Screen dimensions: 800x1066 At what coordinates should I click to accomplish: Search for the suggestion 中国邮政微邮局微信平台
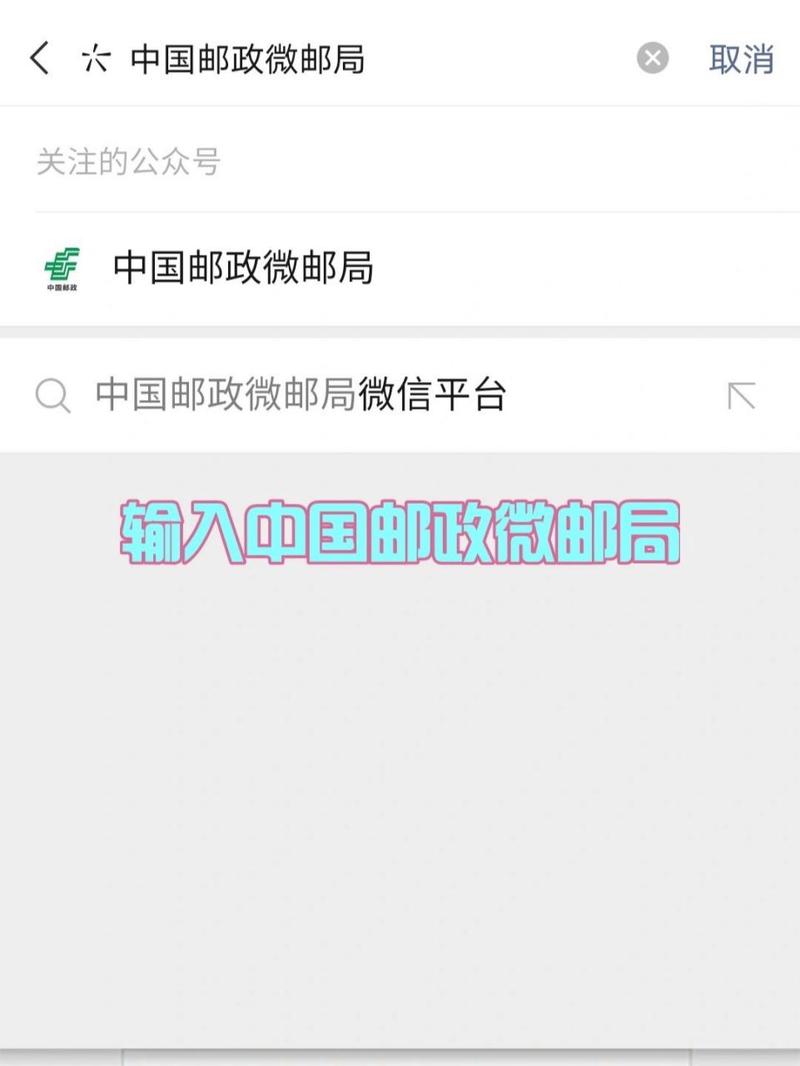point(301,395)
